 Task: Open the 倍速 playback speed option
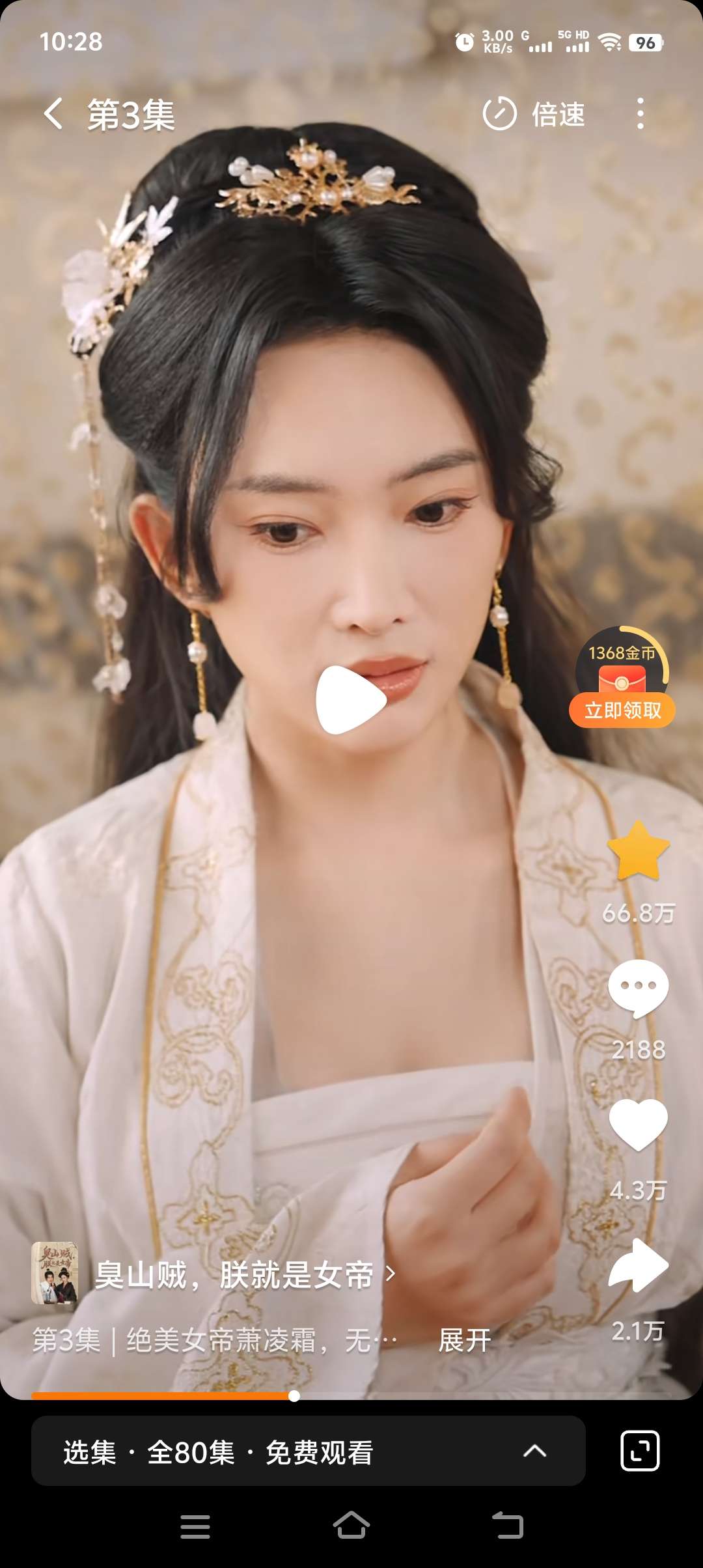tap(534, 115)
